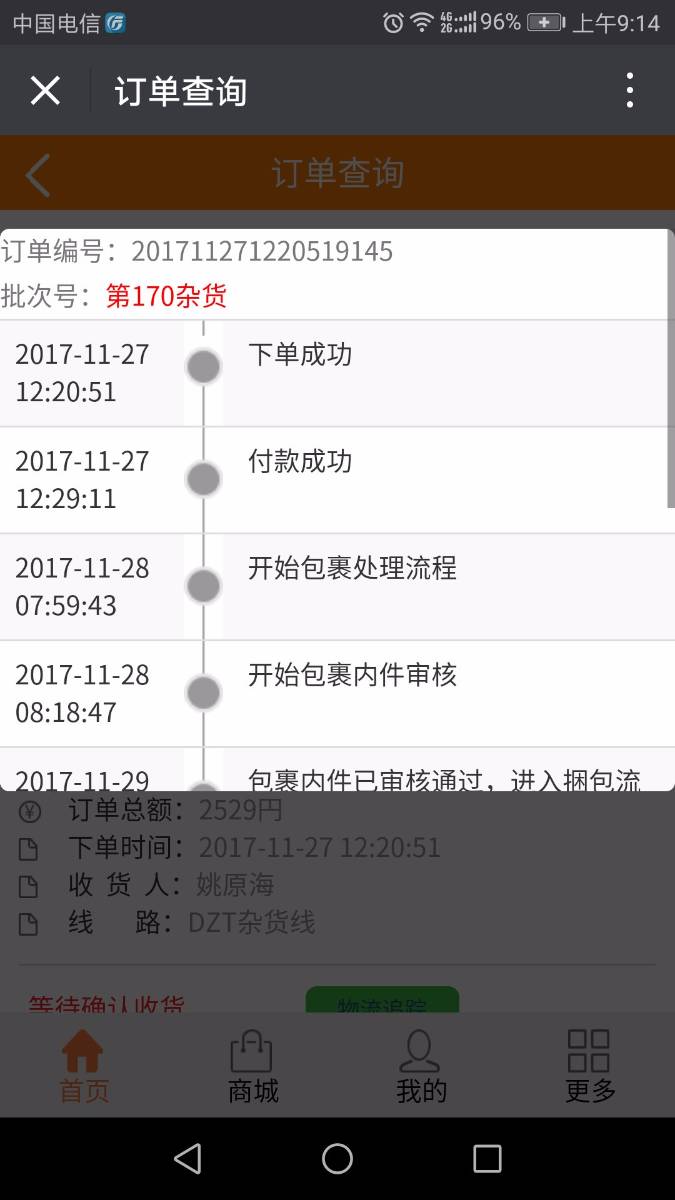The image size is (675, 1200).
Task: Switch to the 商城 tab
Action: (253, 1067)
